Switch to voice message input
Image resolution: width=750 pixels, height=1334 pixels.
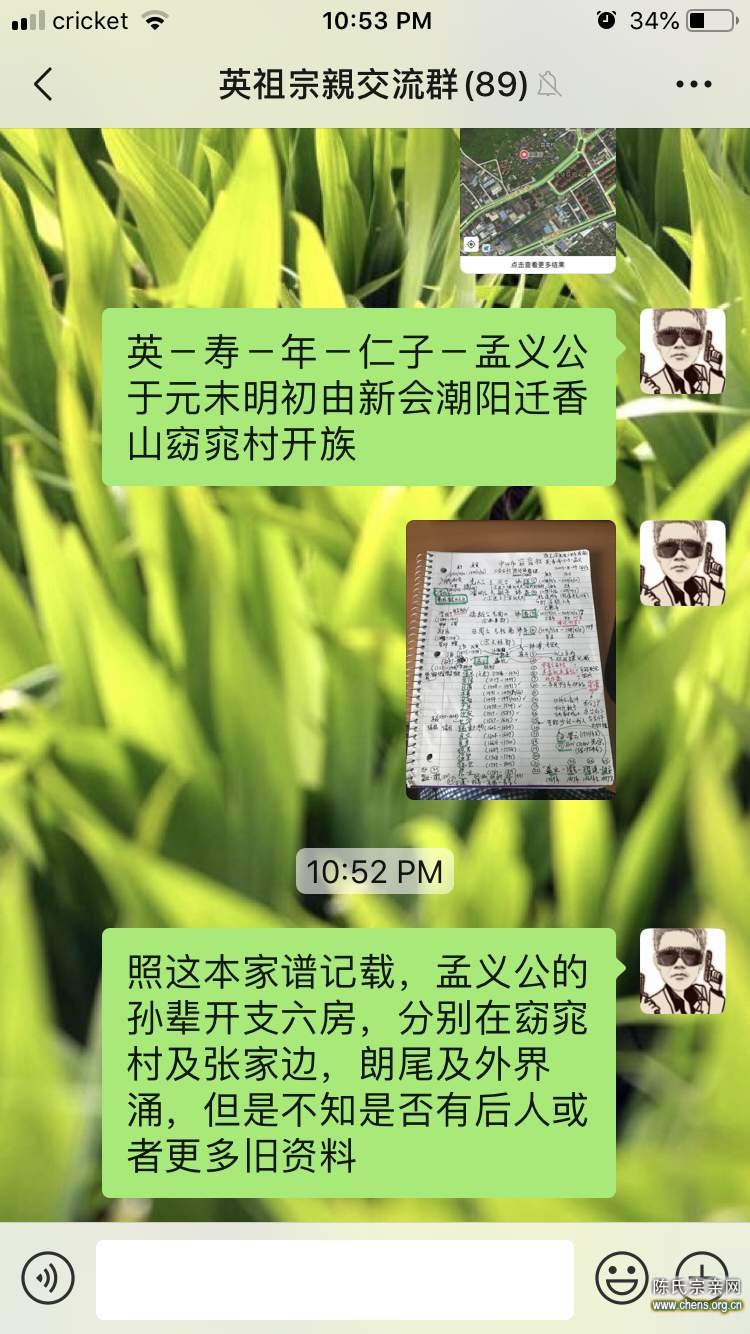[48, 1277]
